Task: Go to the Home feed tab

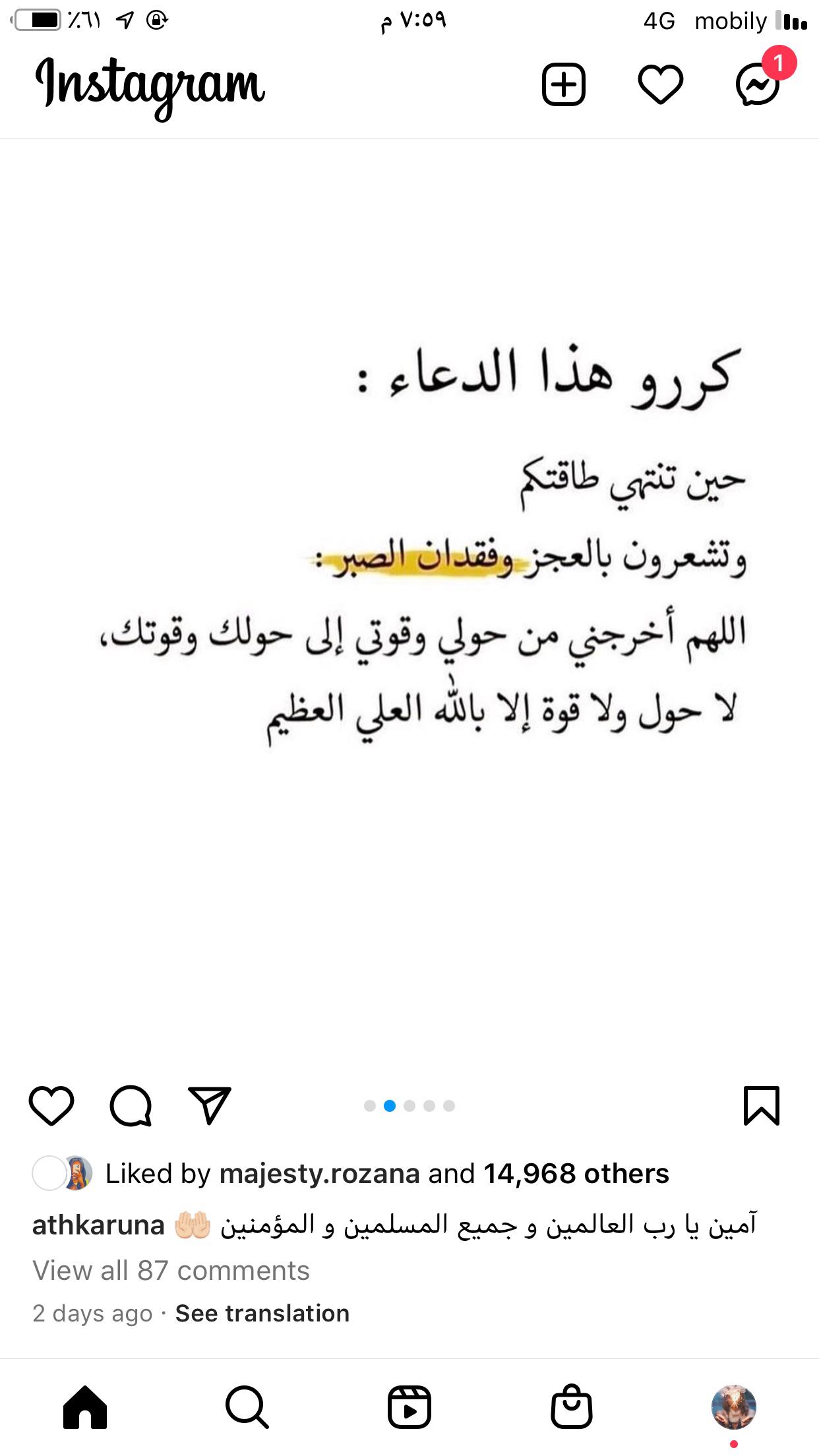Action: 85,1407
